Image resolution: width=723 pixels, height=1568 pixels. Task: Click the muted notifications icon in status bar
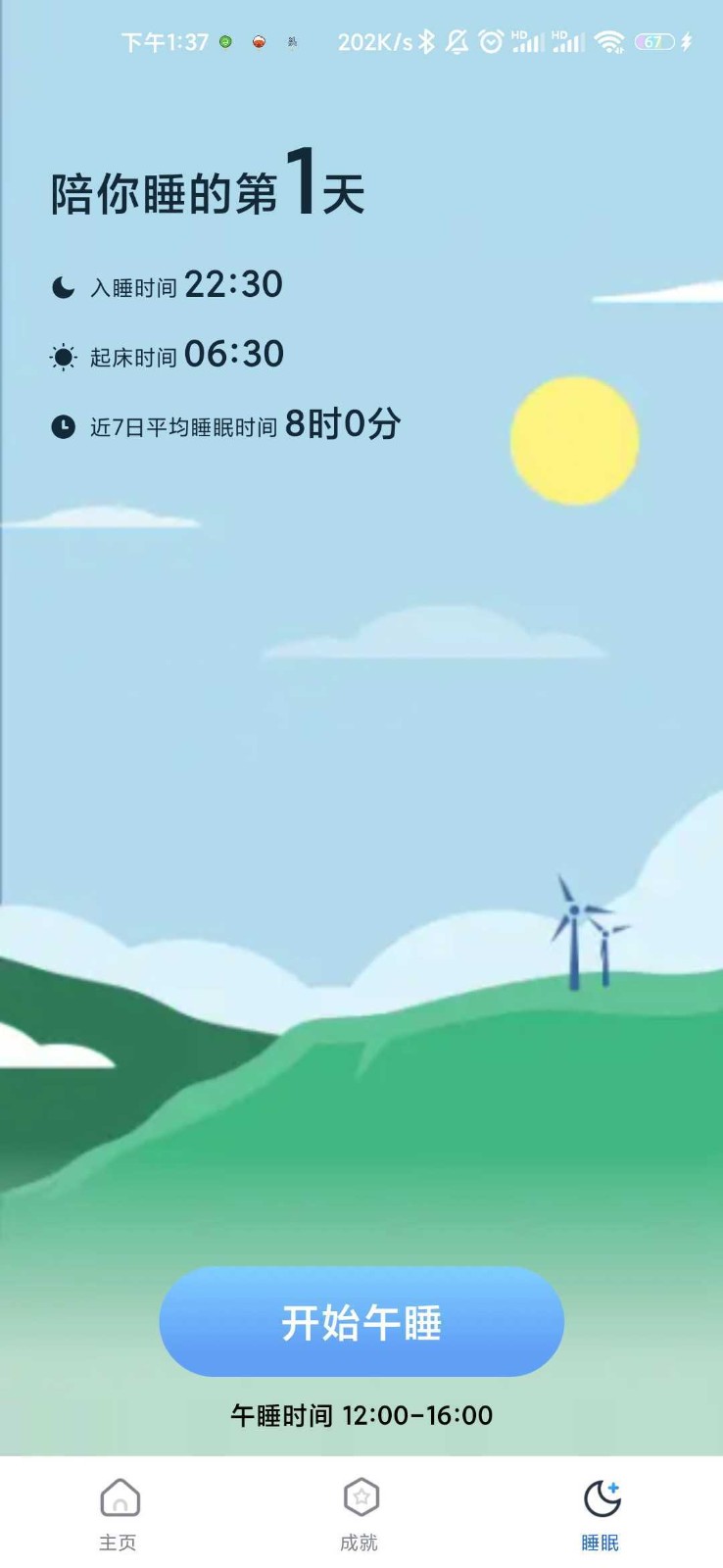456,42
